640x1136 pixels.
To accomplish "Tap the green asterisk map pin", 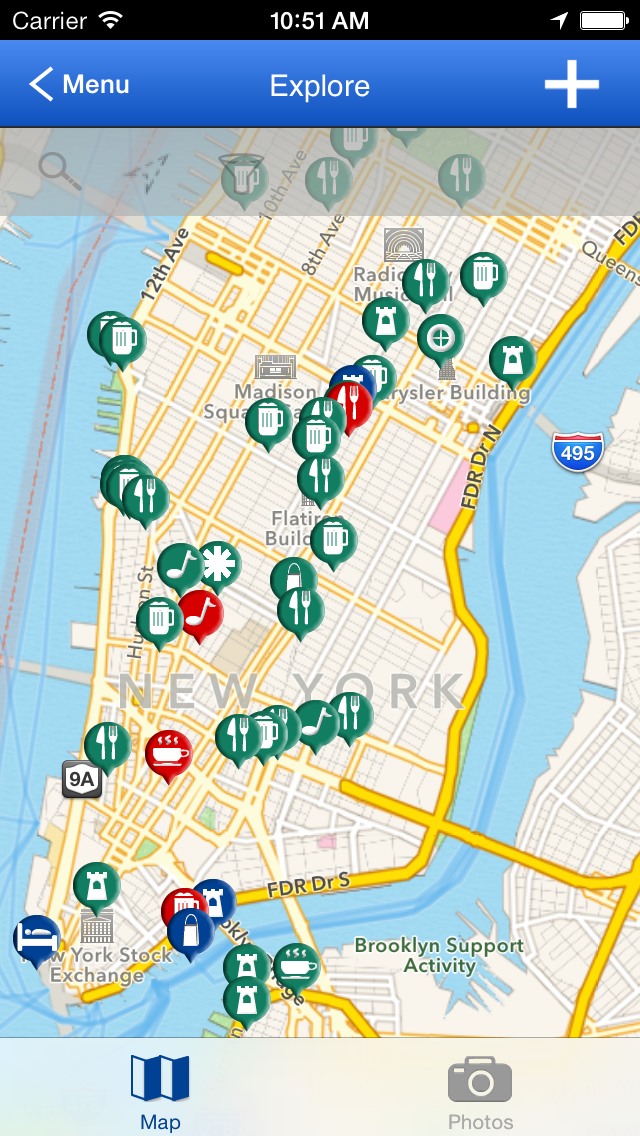I will tap(218, 564).
